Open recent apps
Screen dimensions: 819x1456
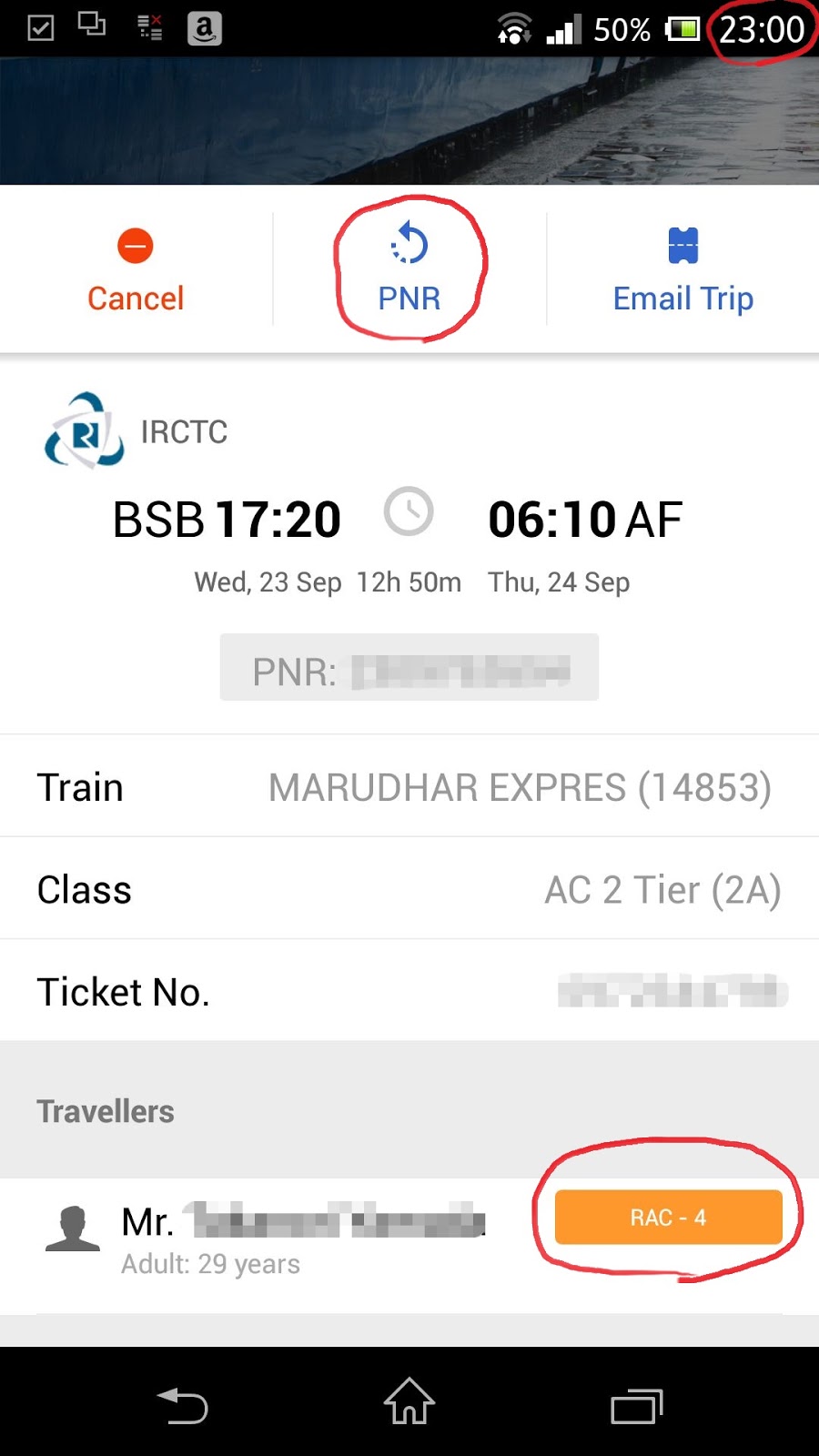637,1406
